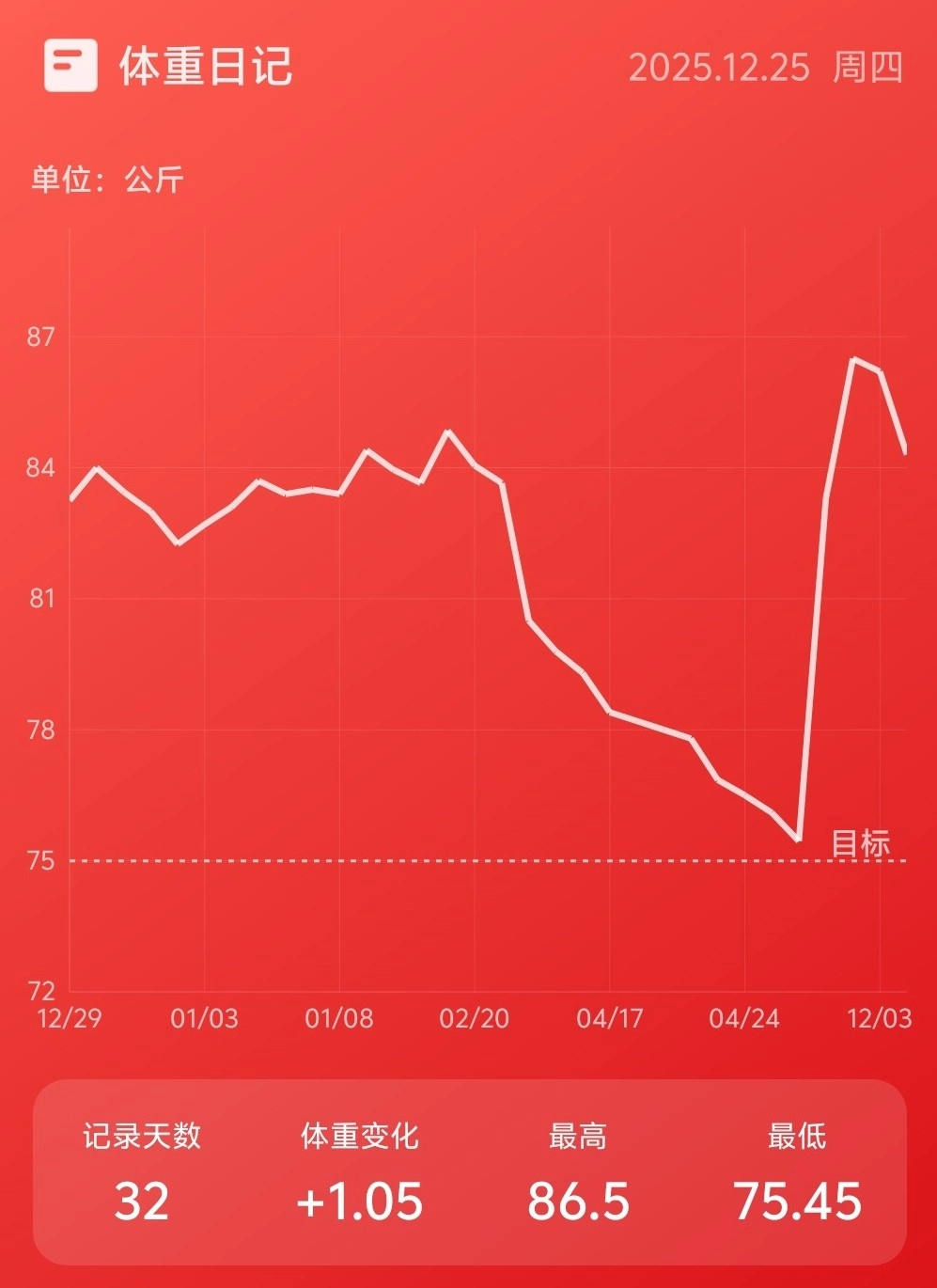
Task: View 记录天数 32 statistic
Action: pyautogui.click(x=143, y=1170)
